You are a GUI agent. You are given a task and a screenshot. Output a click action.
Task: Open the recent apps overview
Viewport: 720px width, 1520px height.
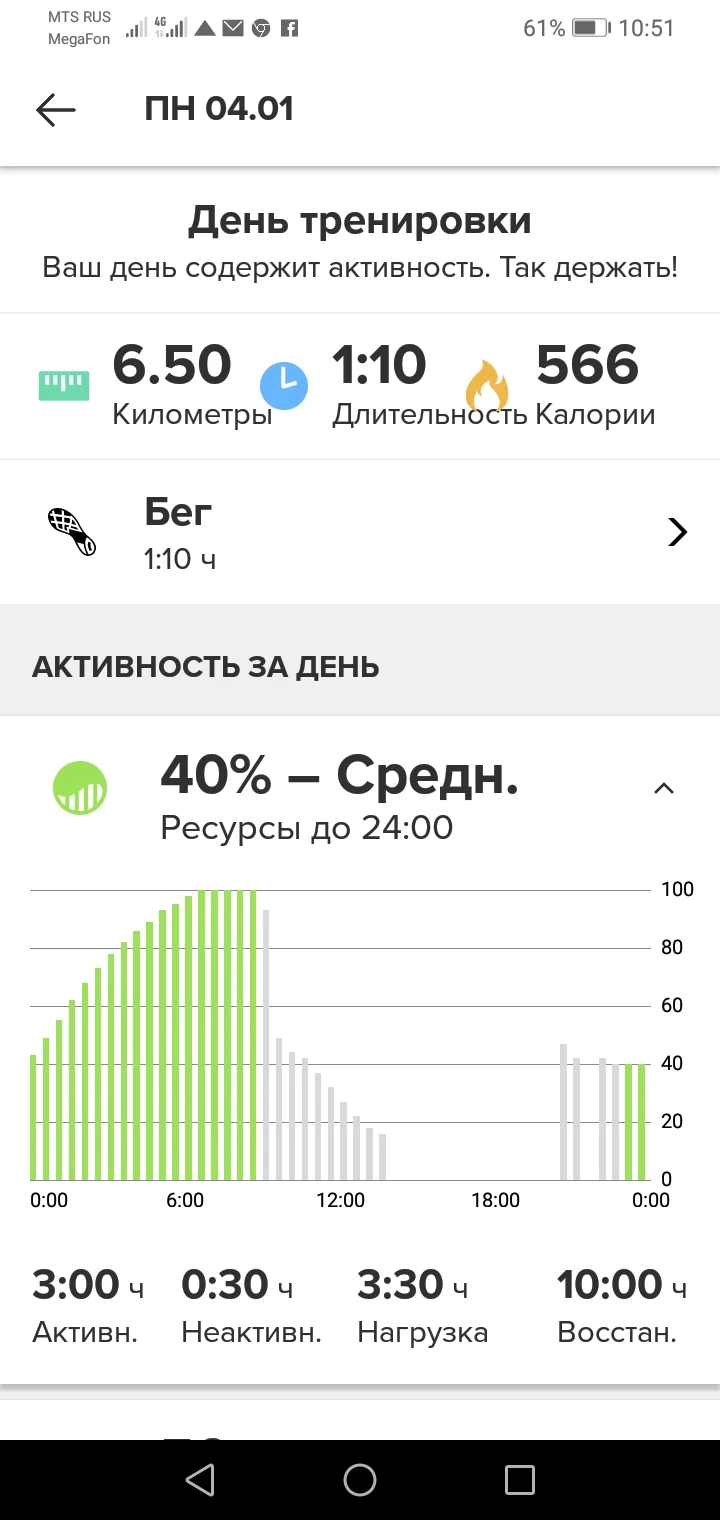(519, 1480)
